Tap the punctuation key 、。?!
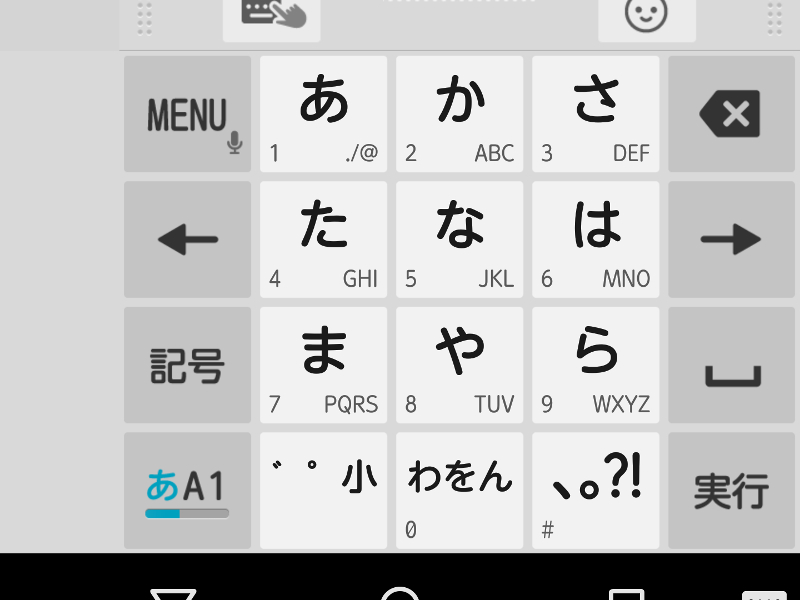800x600 pixels. (595, 491)
